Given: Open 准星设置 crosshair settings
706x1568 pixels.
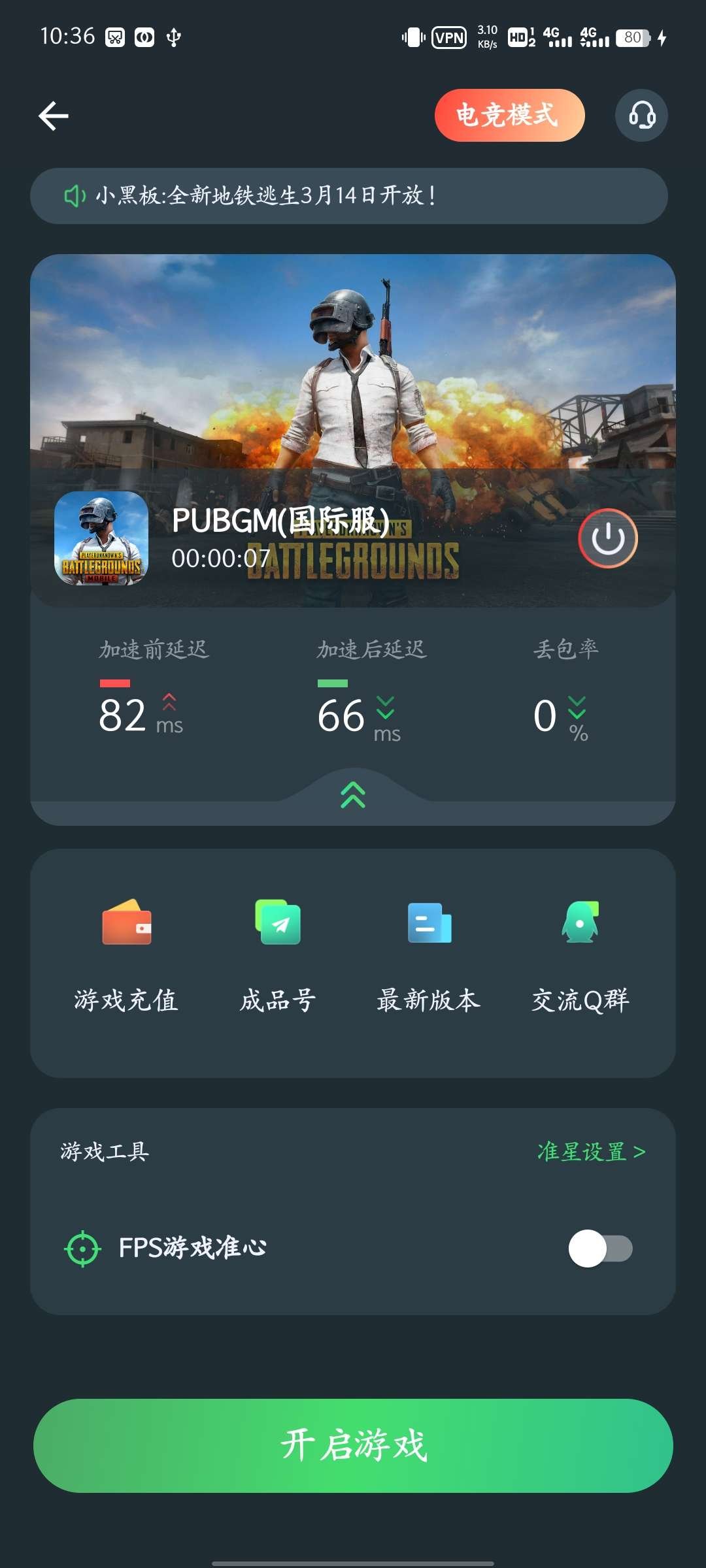Looking at the screenshot, I should coord(591,1151).
